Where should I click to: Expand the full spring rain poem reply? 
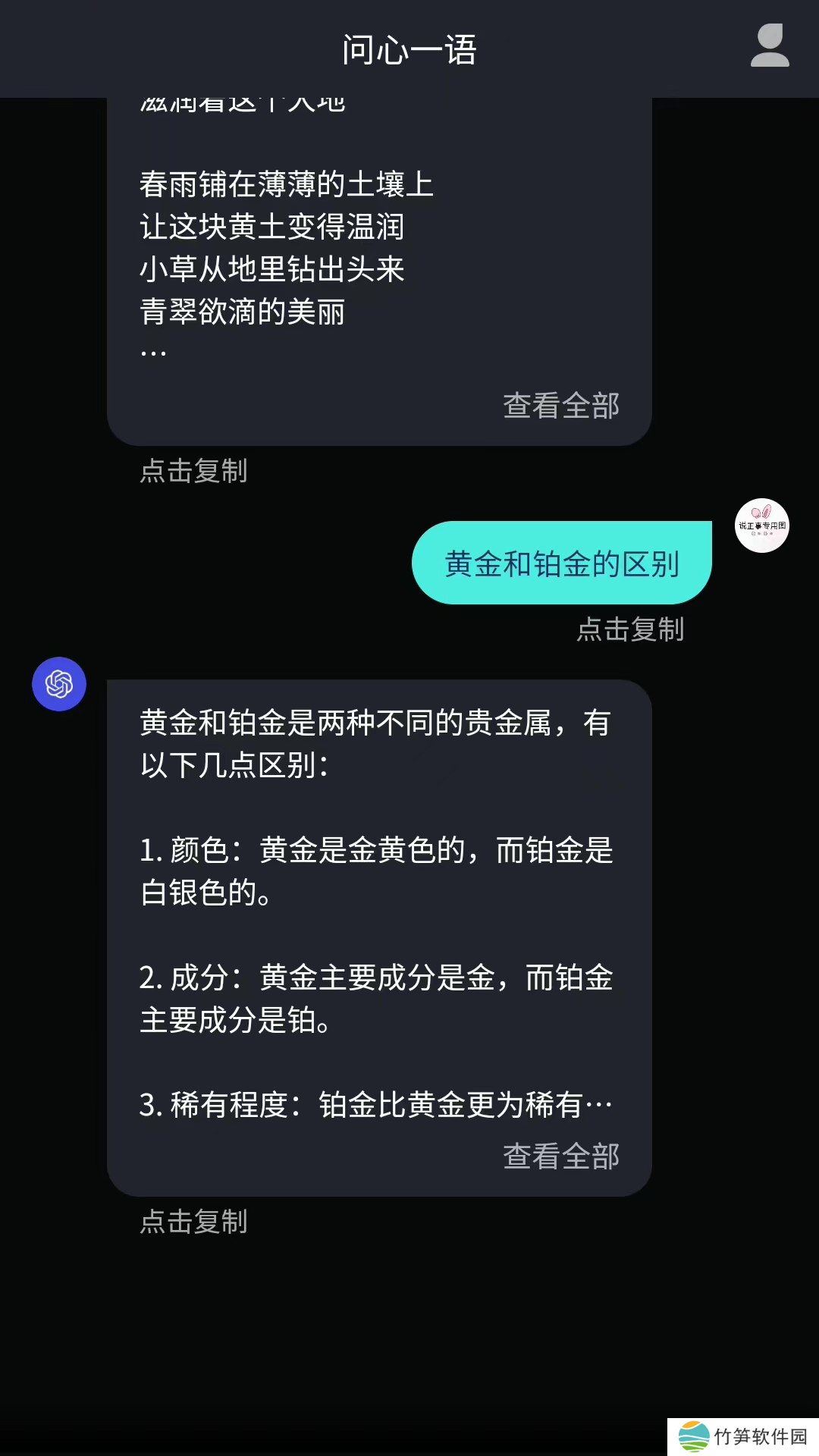(x=561, y=406)
